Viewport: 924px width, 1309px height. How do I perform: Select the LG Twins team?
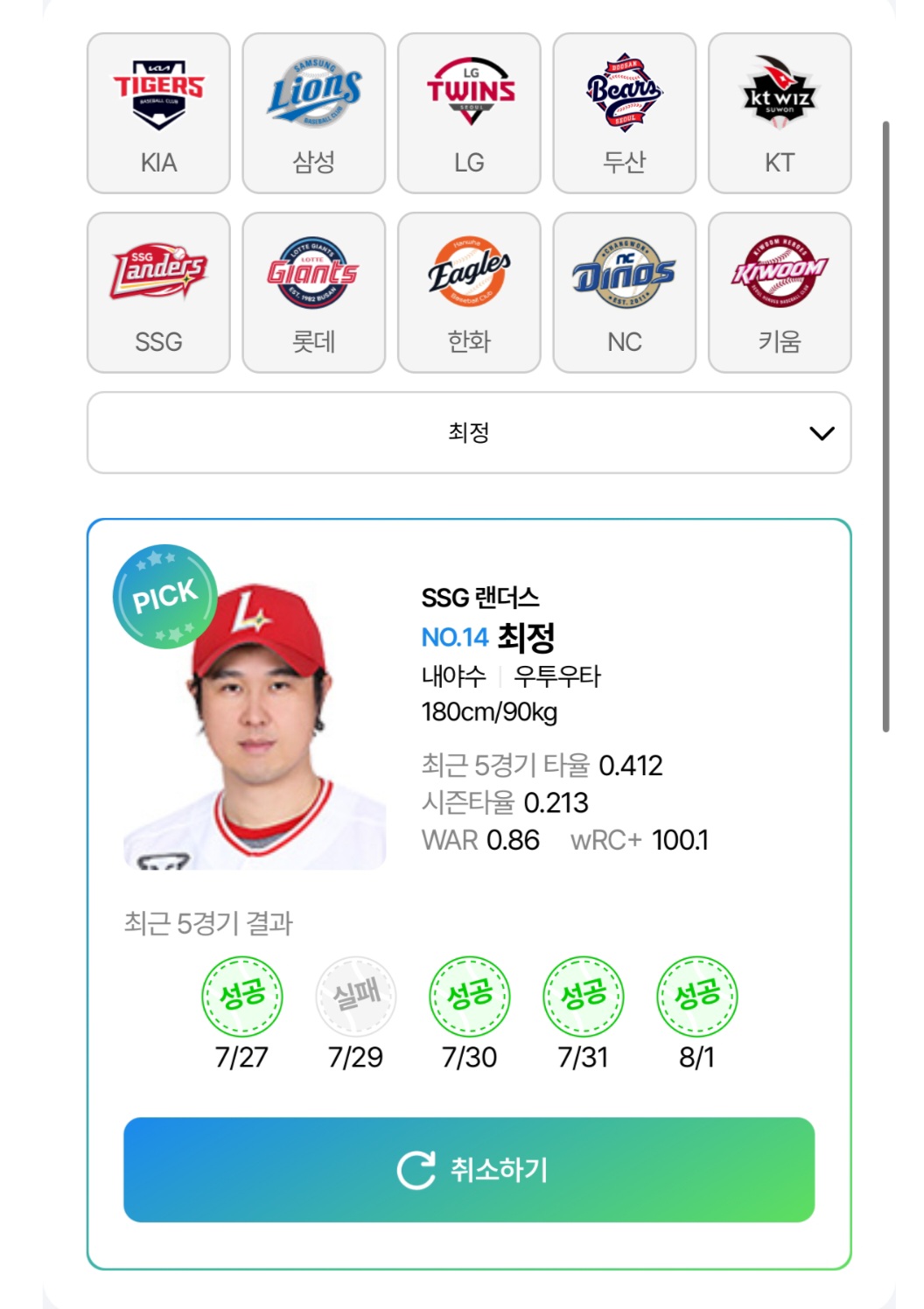pos(469,114)
